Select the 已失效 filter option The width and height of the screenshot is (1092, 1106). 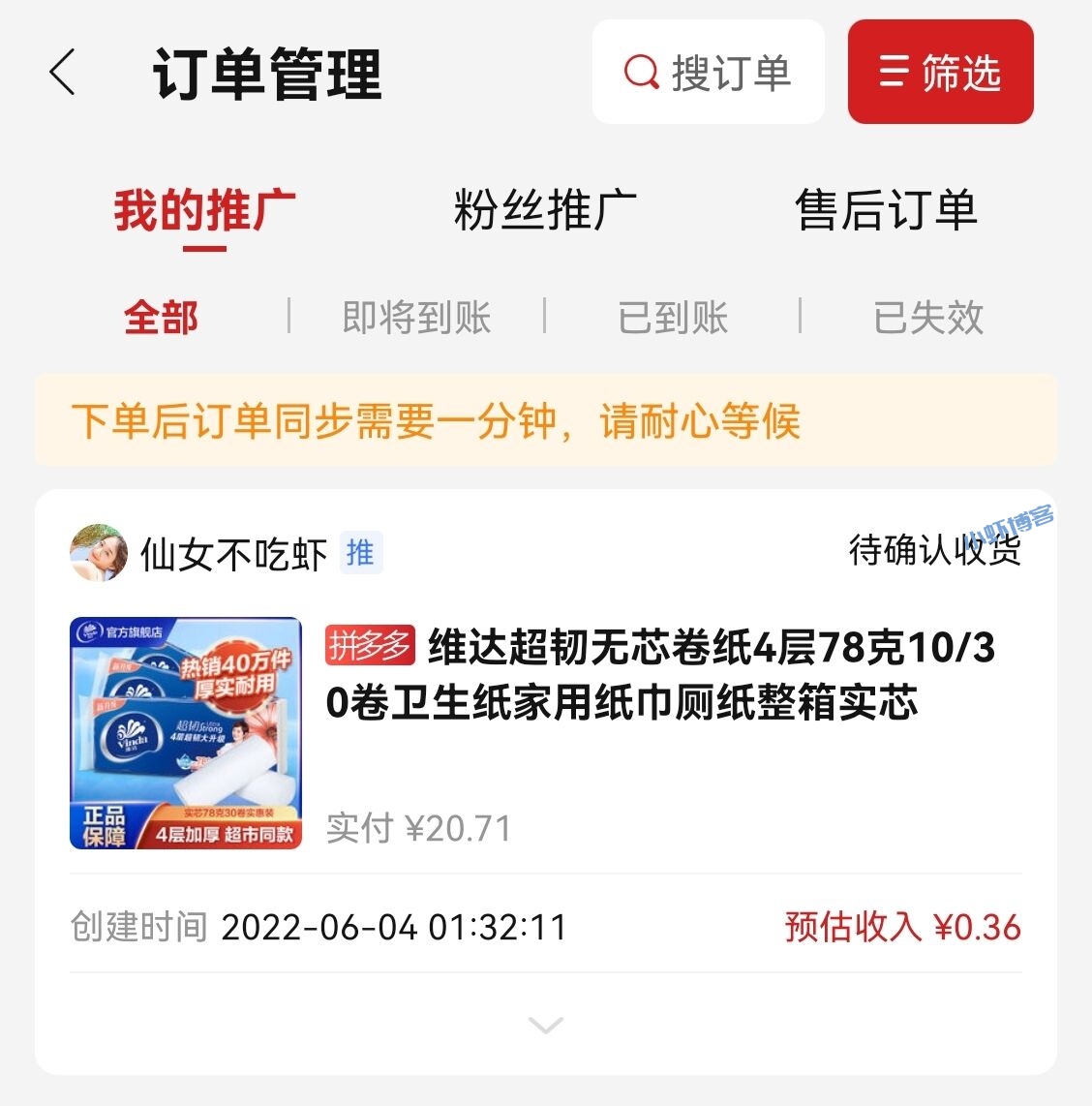(x=929, y=317)
